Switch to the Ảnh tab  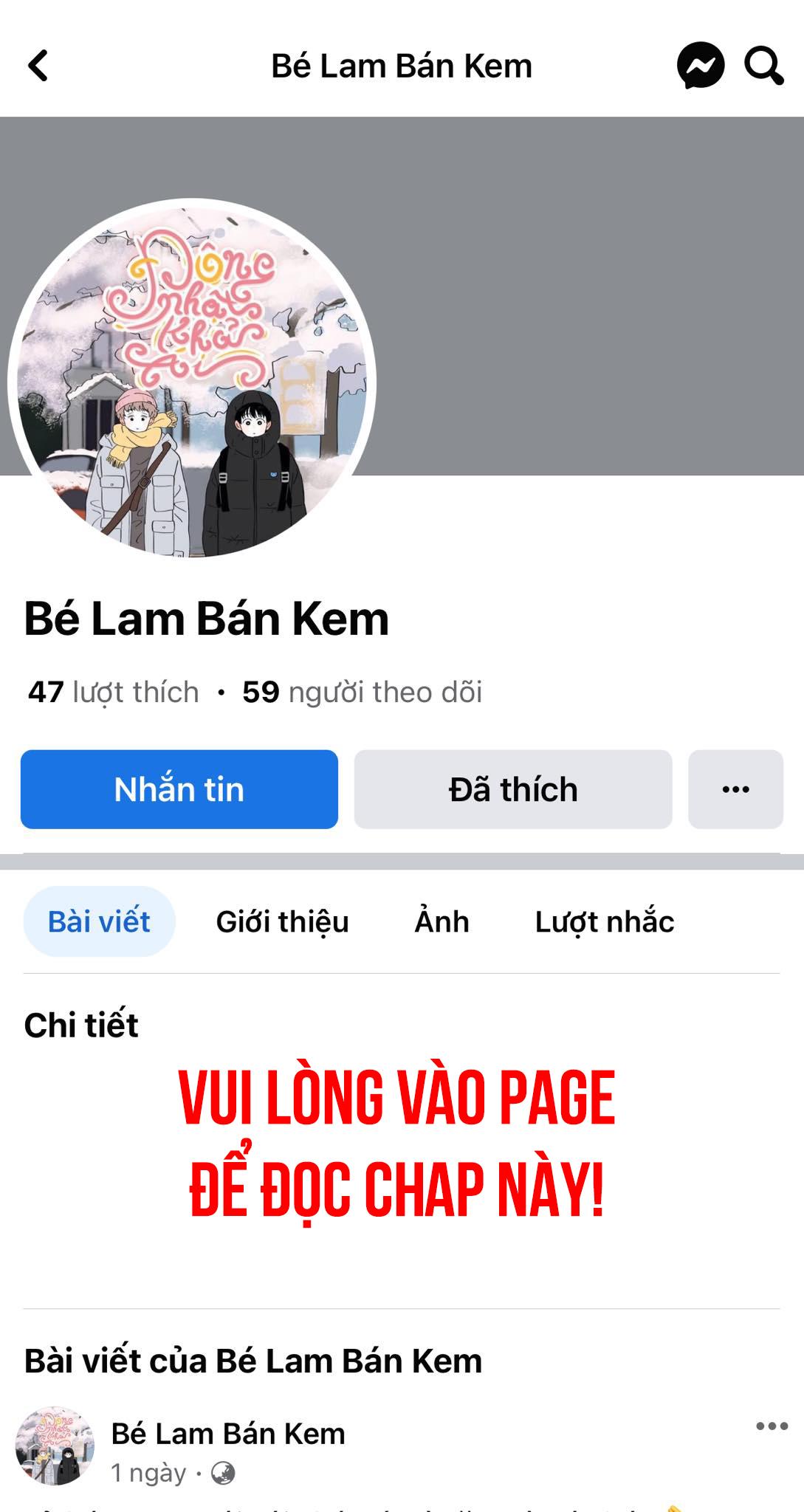point(441,921)
